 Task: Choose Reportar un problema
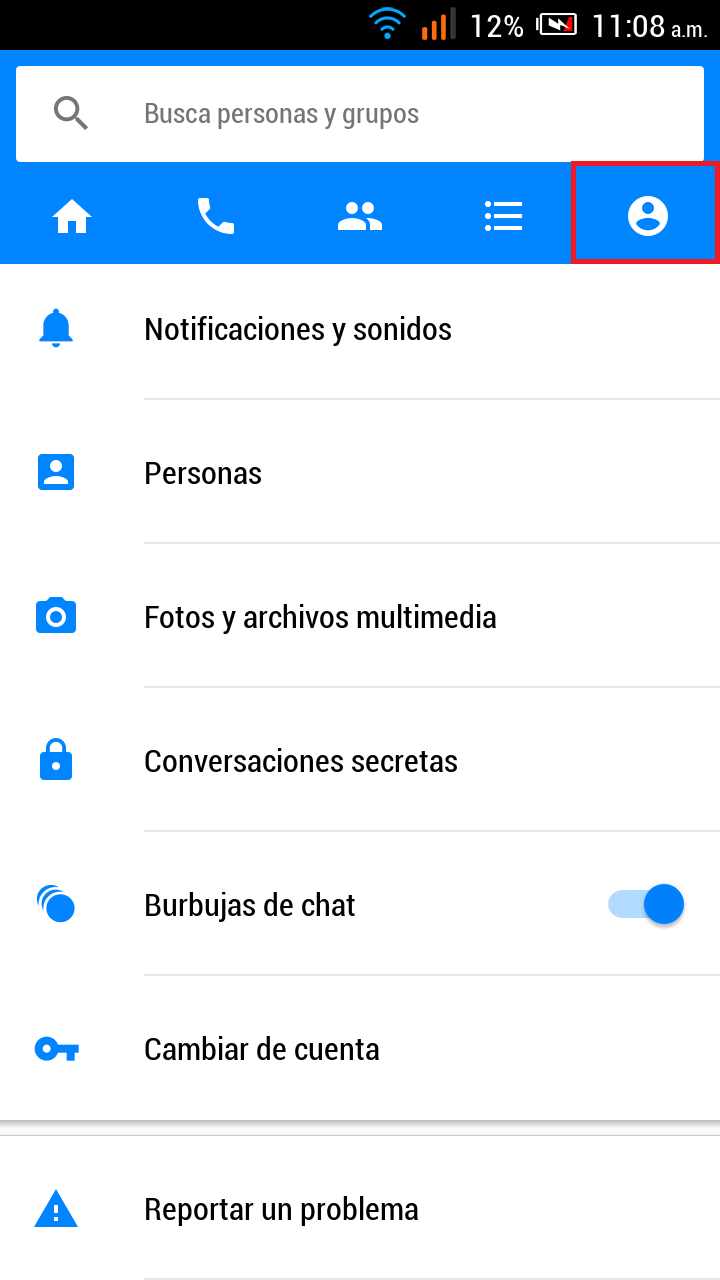tap(281, 1210)
